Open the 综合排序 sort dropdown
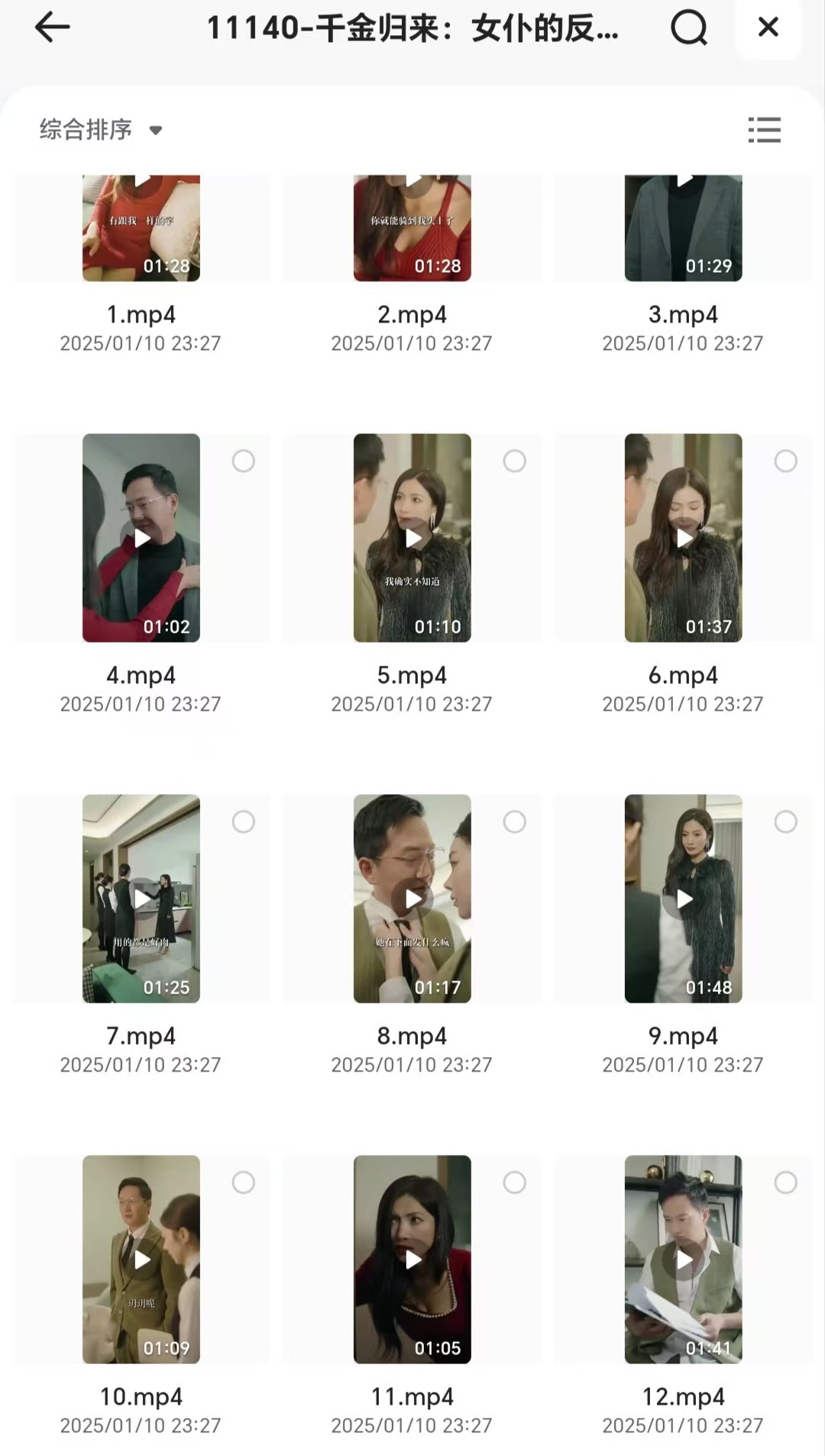The width and height of the screenshot is (825, 1456). coord(101,130)
